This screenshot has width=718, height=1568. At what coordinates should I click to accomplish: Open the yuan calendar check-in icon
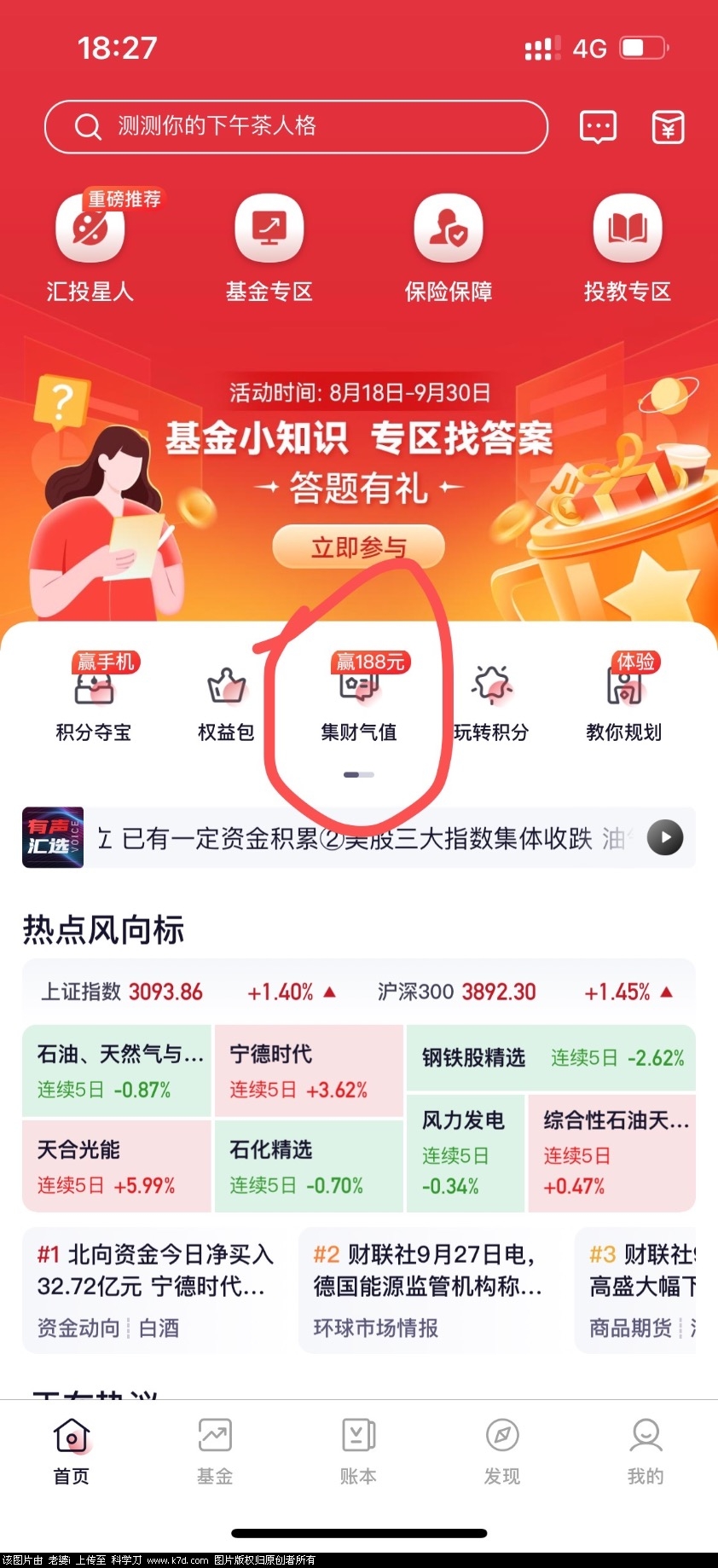[x=668, y=127]
